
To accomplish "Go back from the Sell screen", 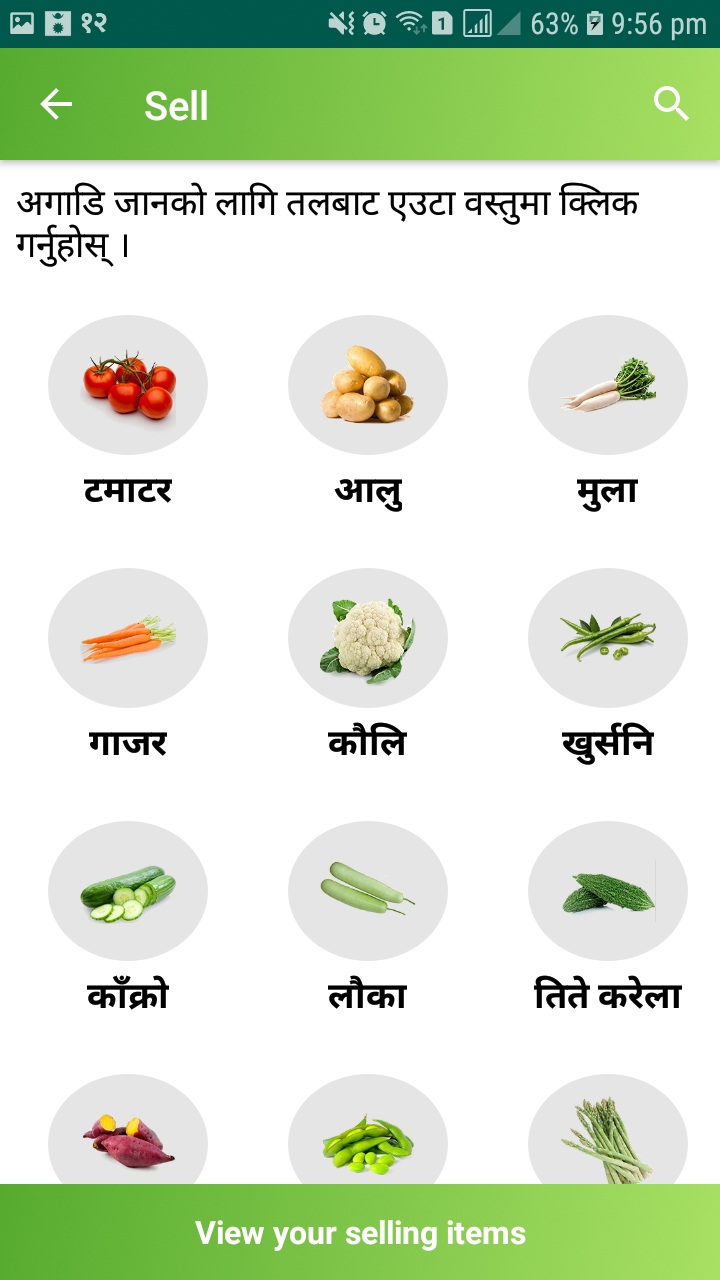I will 56,104.
